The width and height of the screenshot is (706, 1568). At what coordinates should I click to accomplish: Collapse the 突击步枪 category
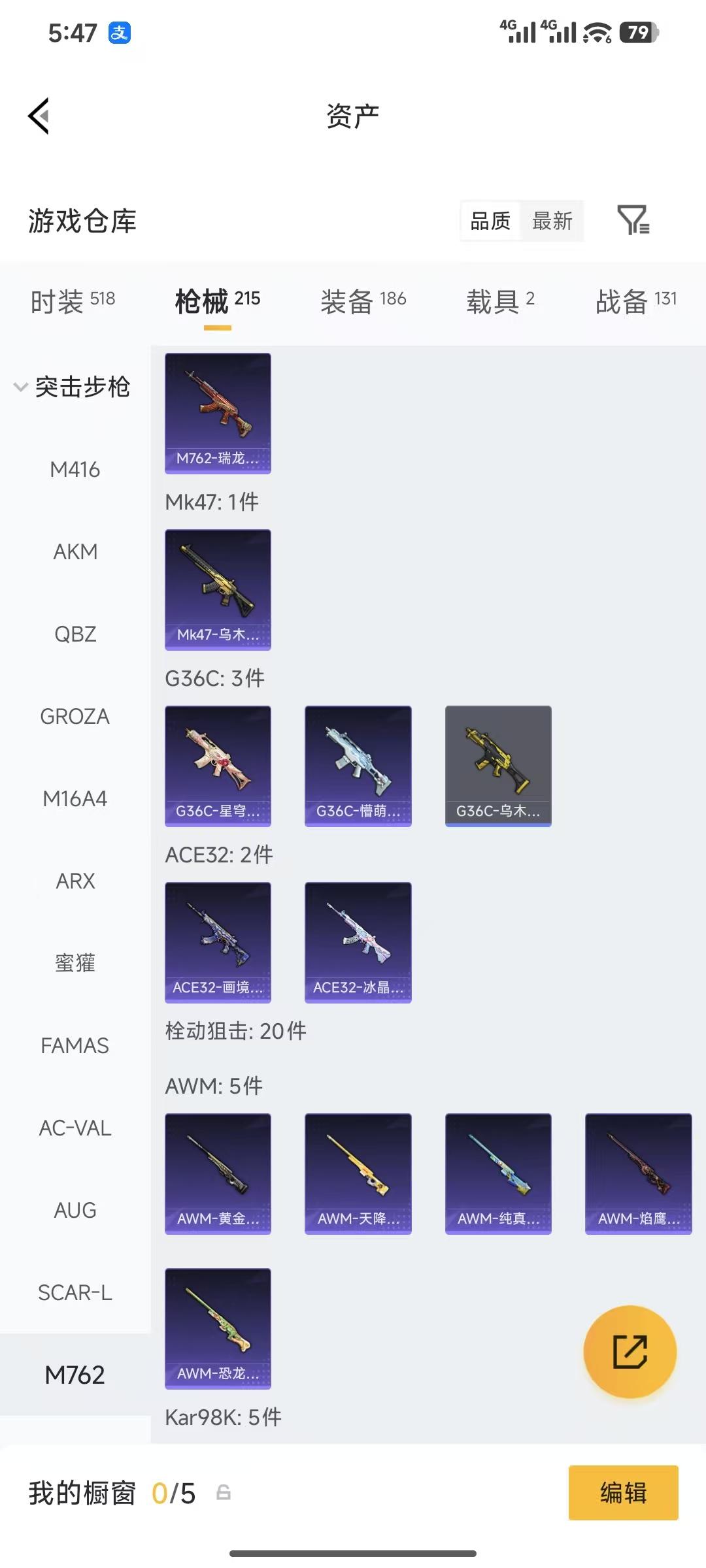click(72, 387)
